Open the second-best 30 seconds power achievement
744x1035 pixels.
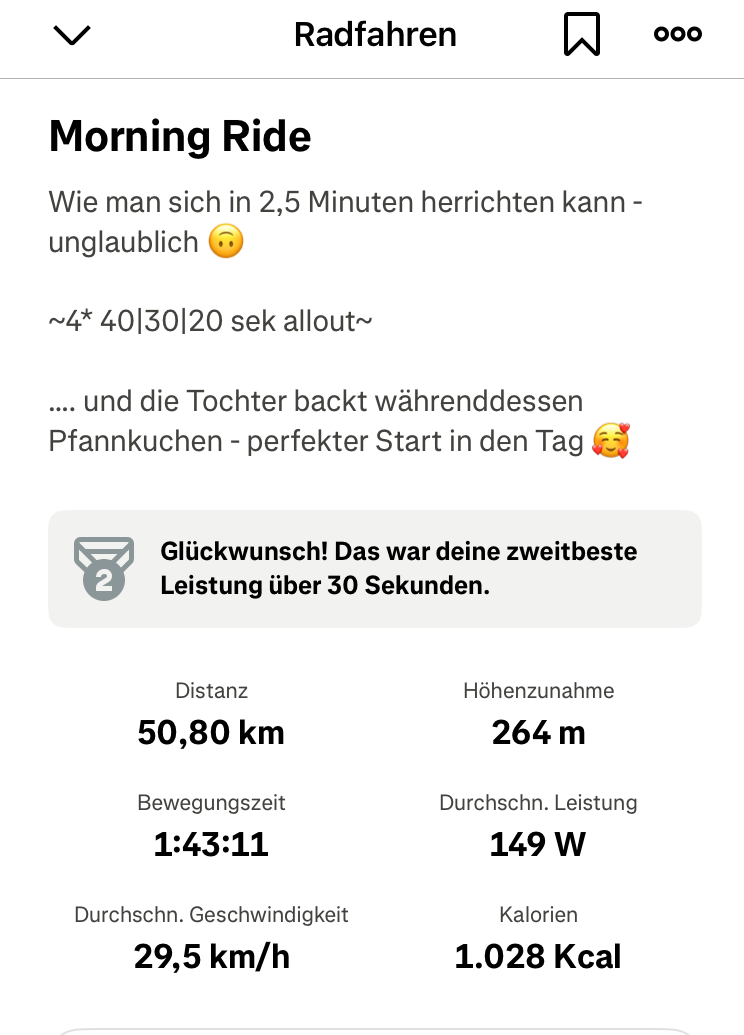click(x=374, y=568)
